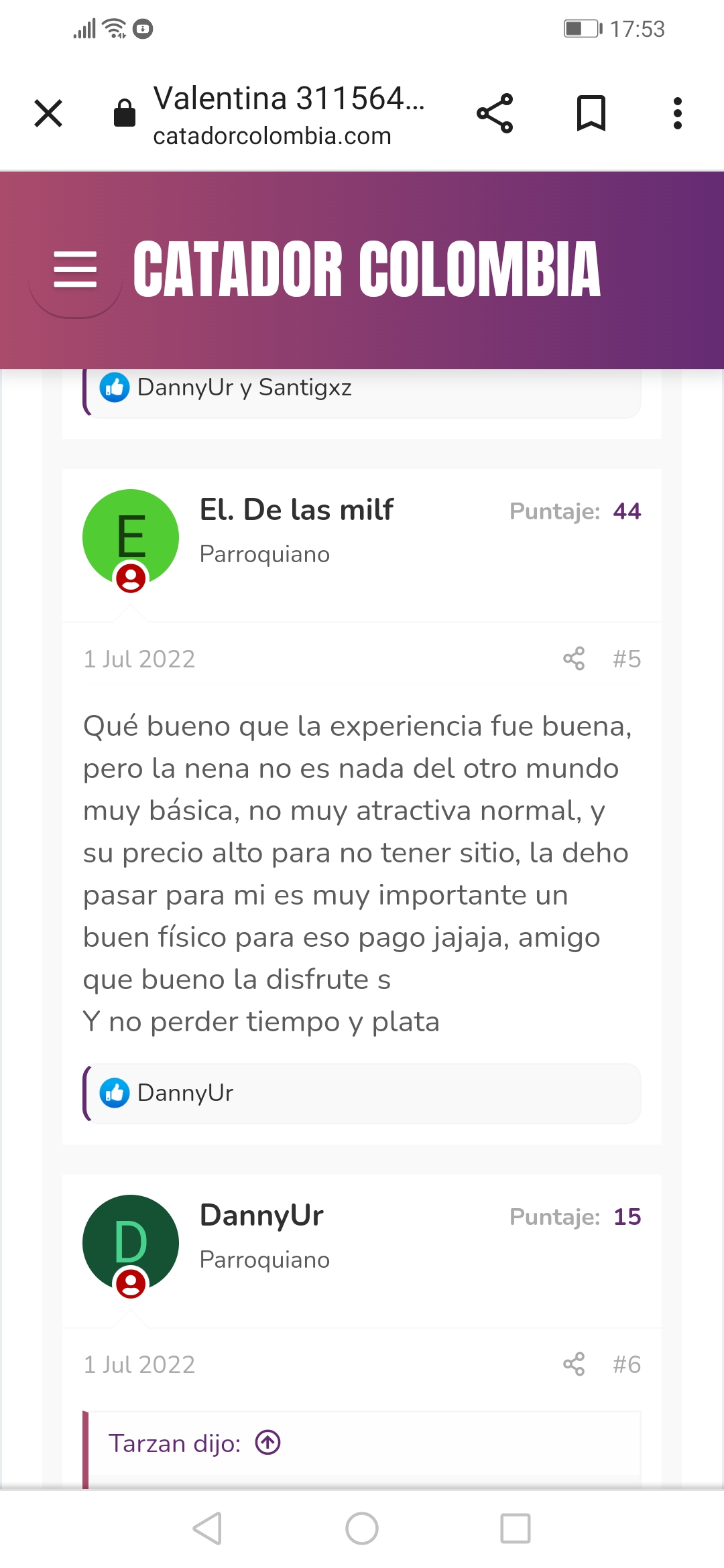Close the browser tab with X

[x=48, y=113]
